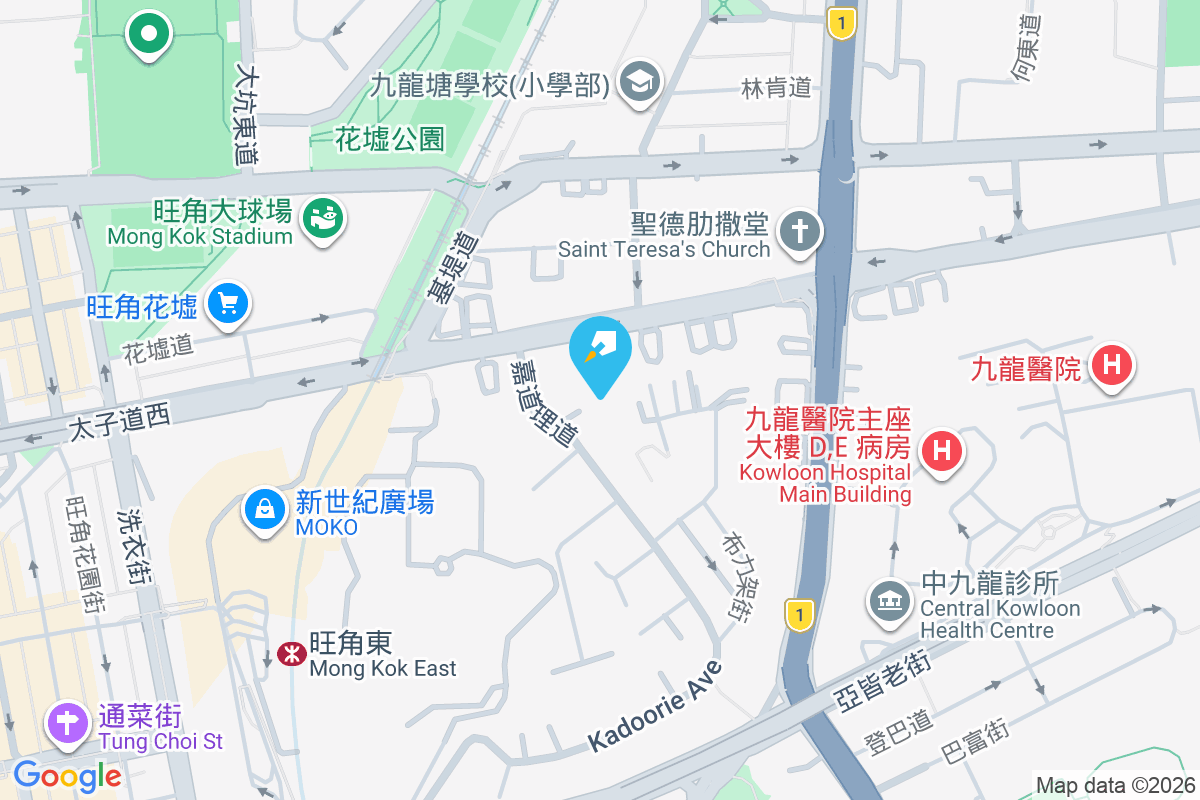The image size is (1200, 800).
Task: Open the Saint Teresa's Church pin
Action: [801, 232]
